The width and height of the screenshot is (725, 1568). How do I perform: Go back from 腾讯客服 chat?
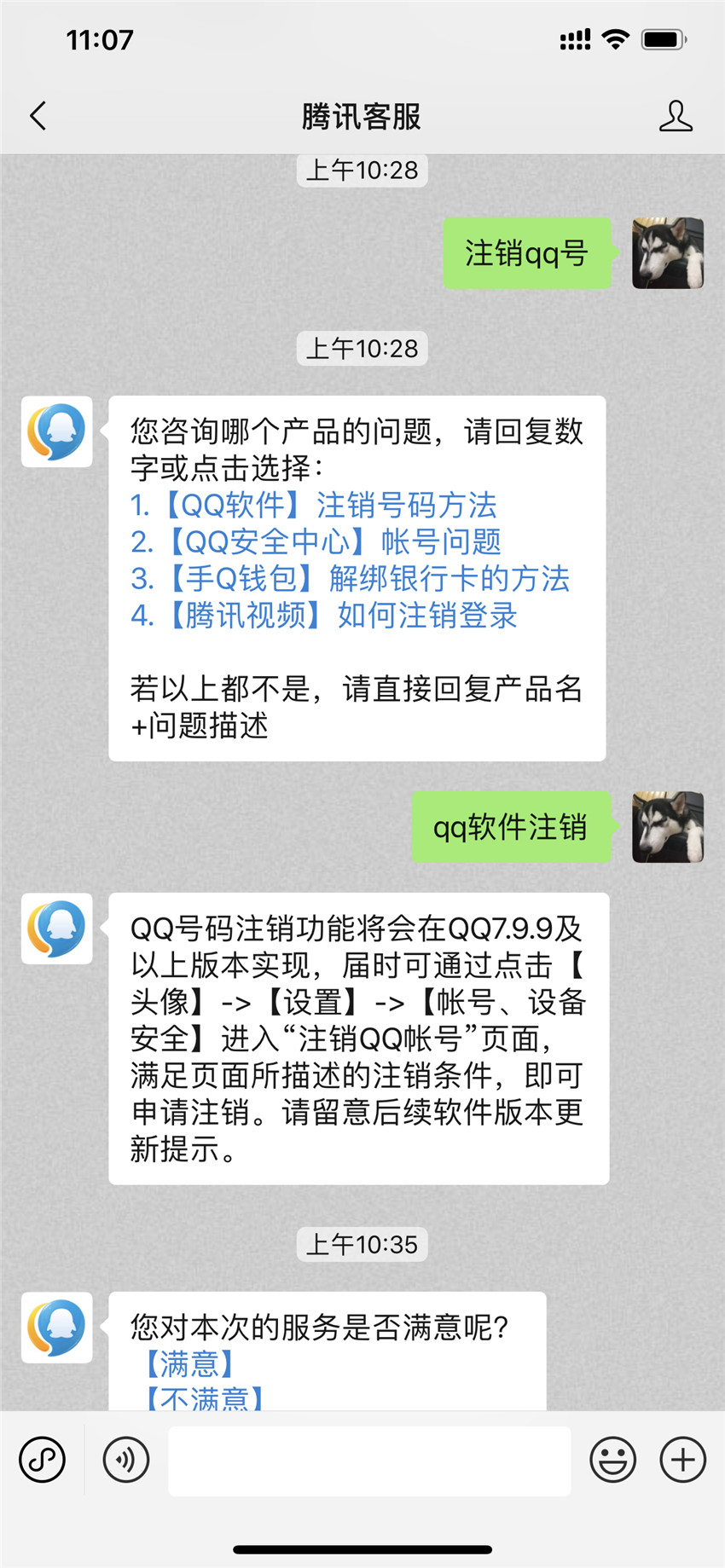tap(38, 116)
